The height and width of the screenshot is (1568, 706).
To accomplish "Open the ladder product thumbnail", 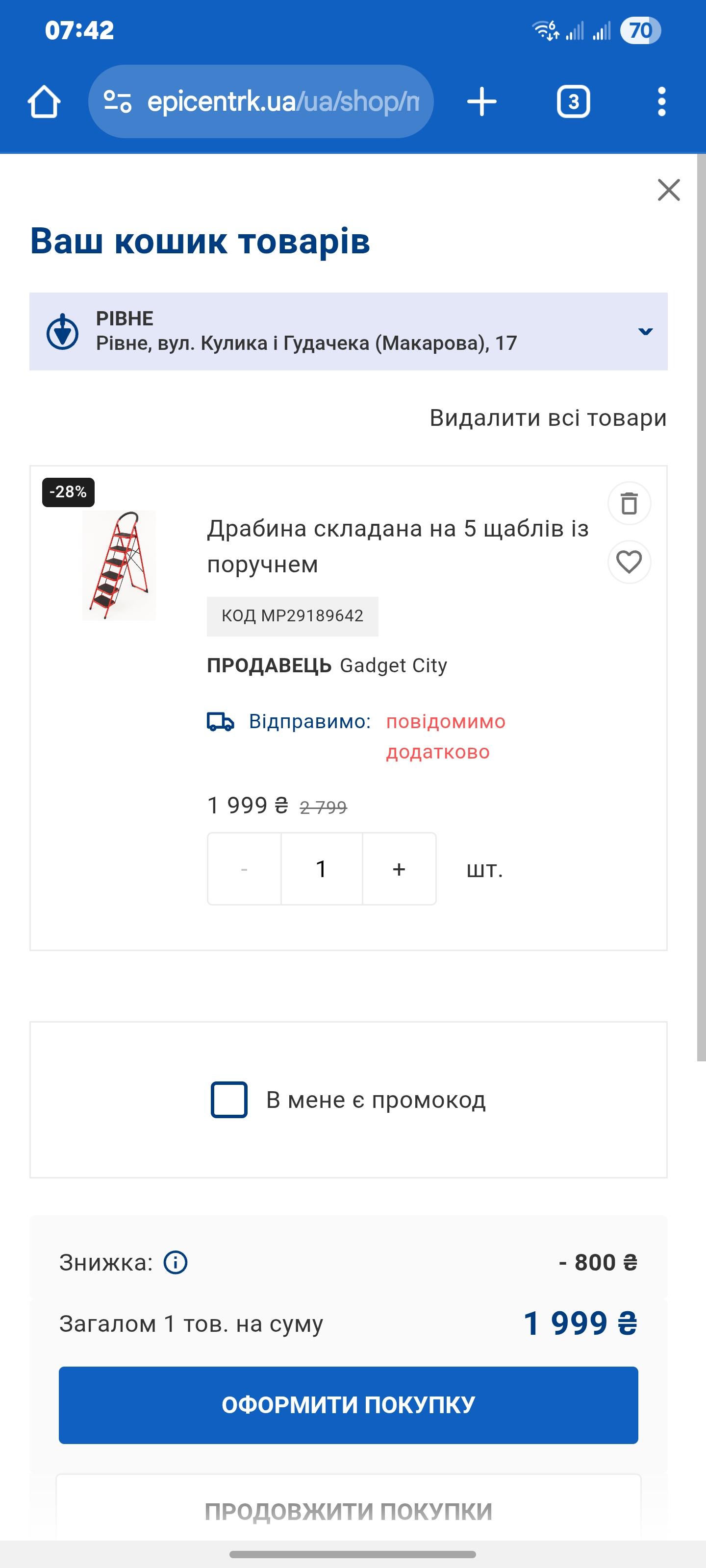I will click(119, 565).
